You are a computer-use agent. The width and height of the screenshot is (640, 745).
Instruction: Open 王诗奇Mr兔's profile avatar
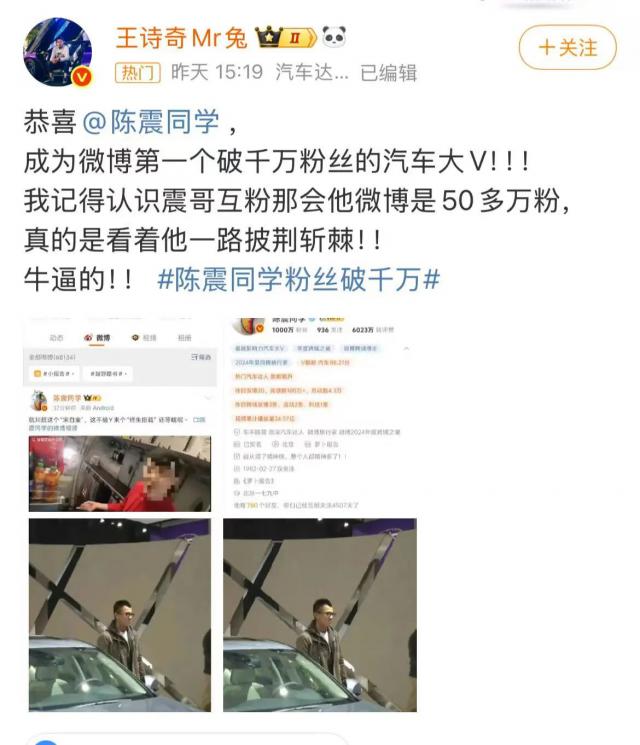click(x=57, y=52)
